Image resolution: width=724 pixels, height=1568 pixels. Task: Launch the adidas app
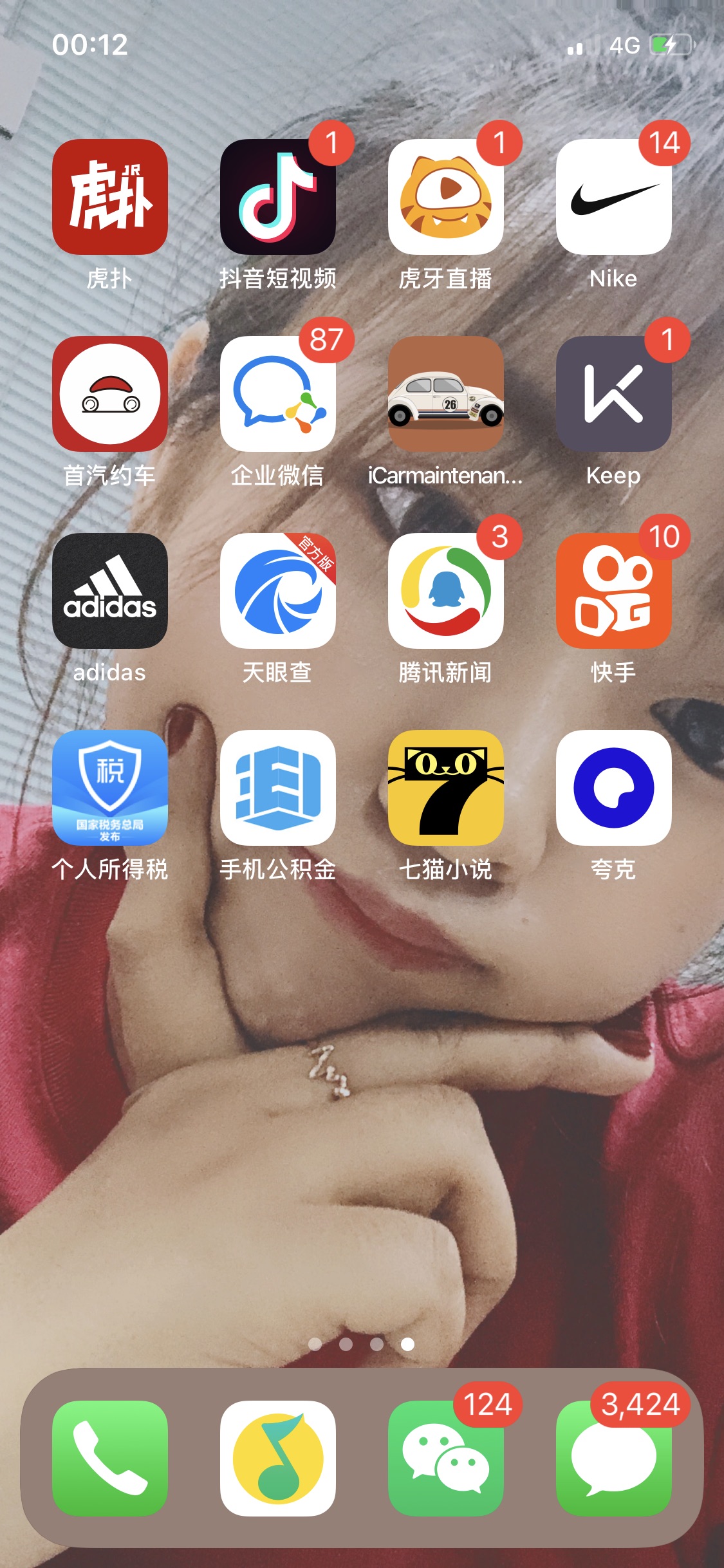110,591
